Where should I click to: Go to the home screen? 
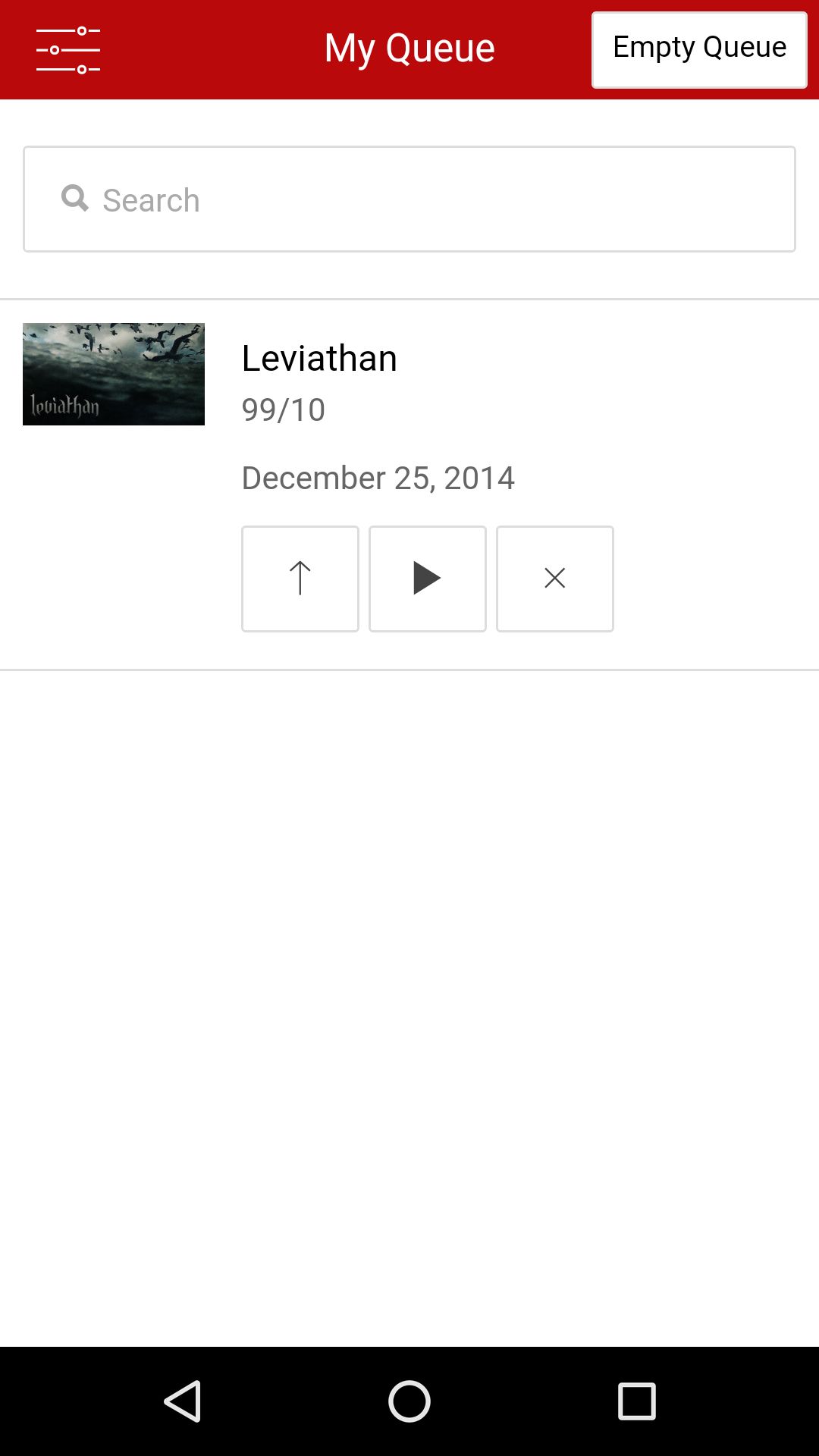tap(409, 1401)
